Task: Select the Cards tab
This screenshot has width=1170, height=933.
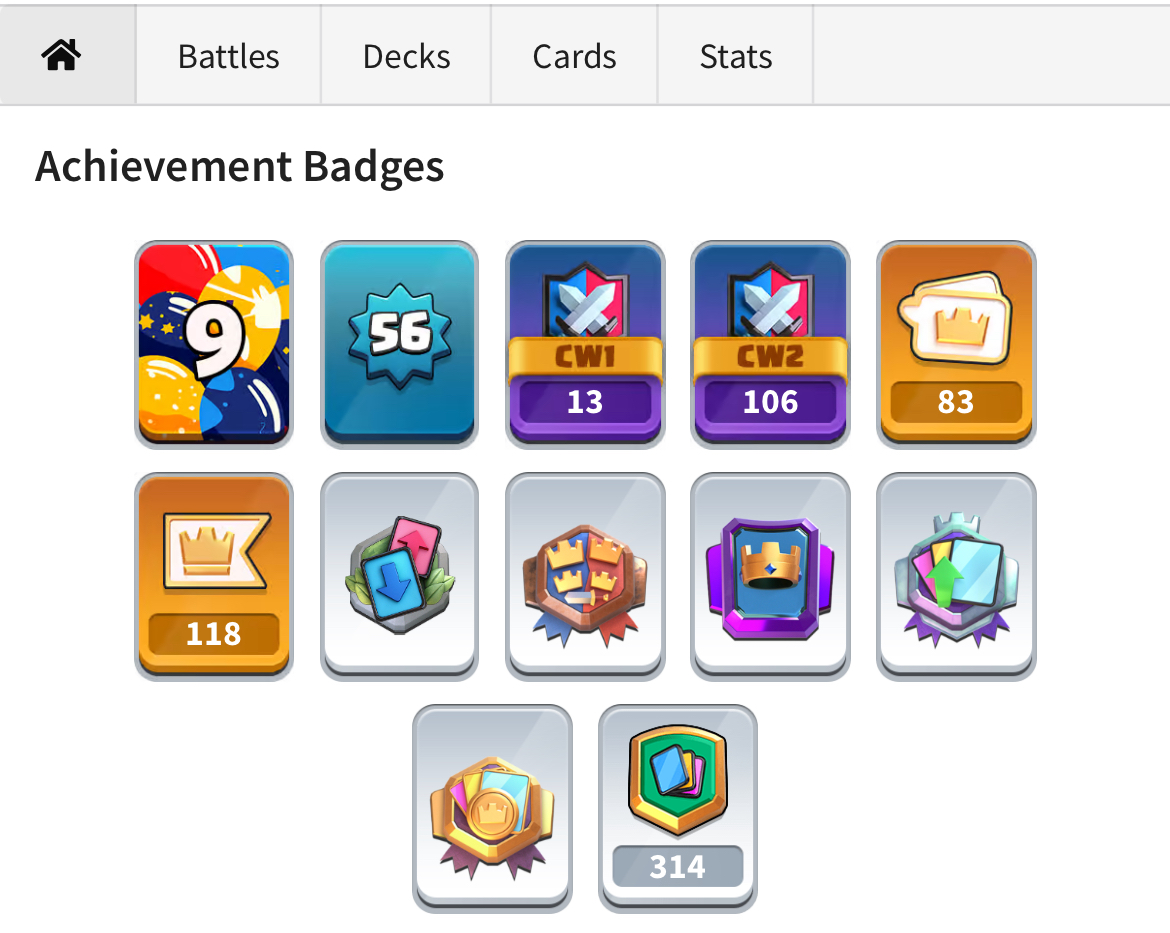Action: [x=574, y=56]
